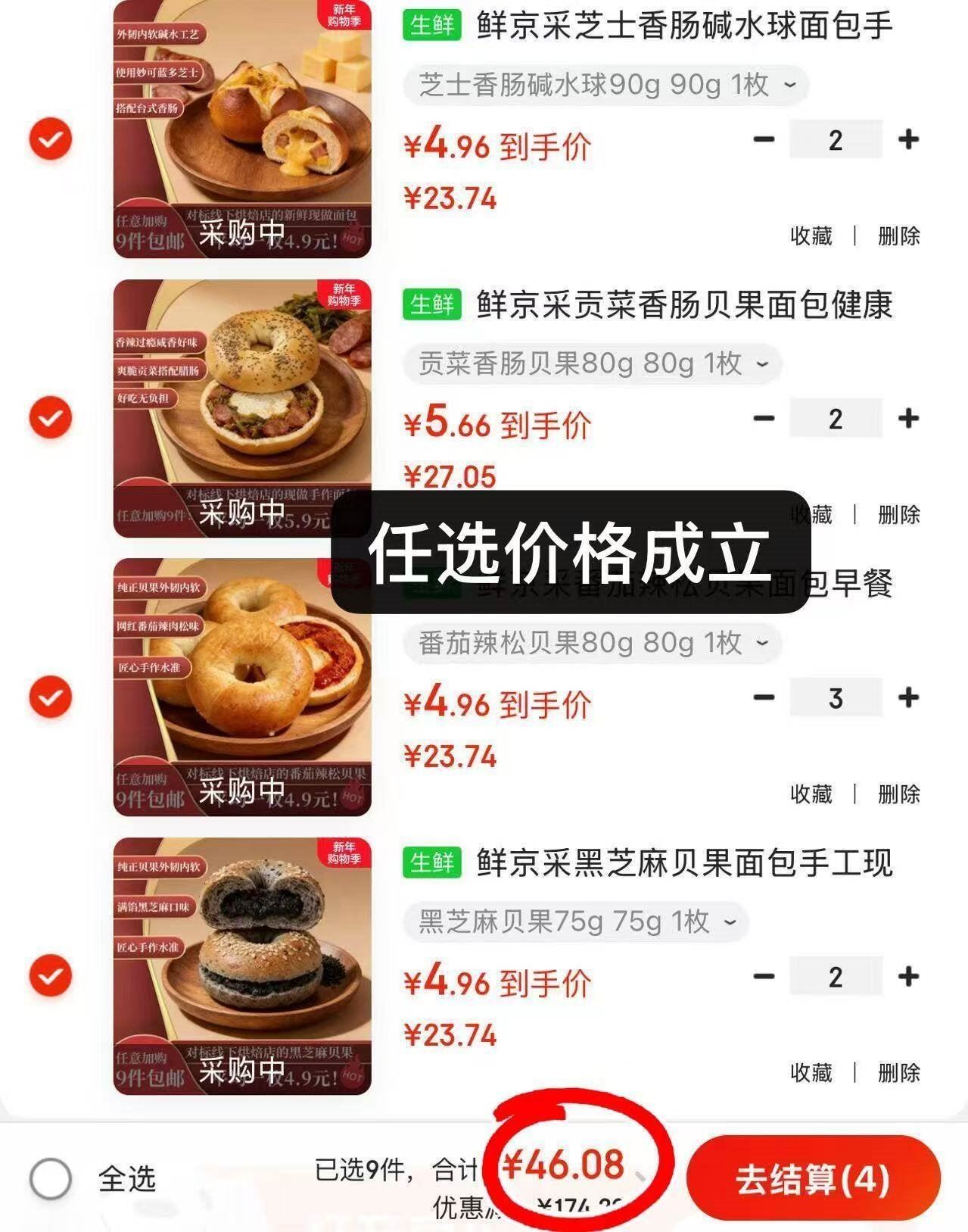The image size is (968, 1232).
Task: Remove 番茄辣松贝果 with 删除
Action: (x=899, y=794)
